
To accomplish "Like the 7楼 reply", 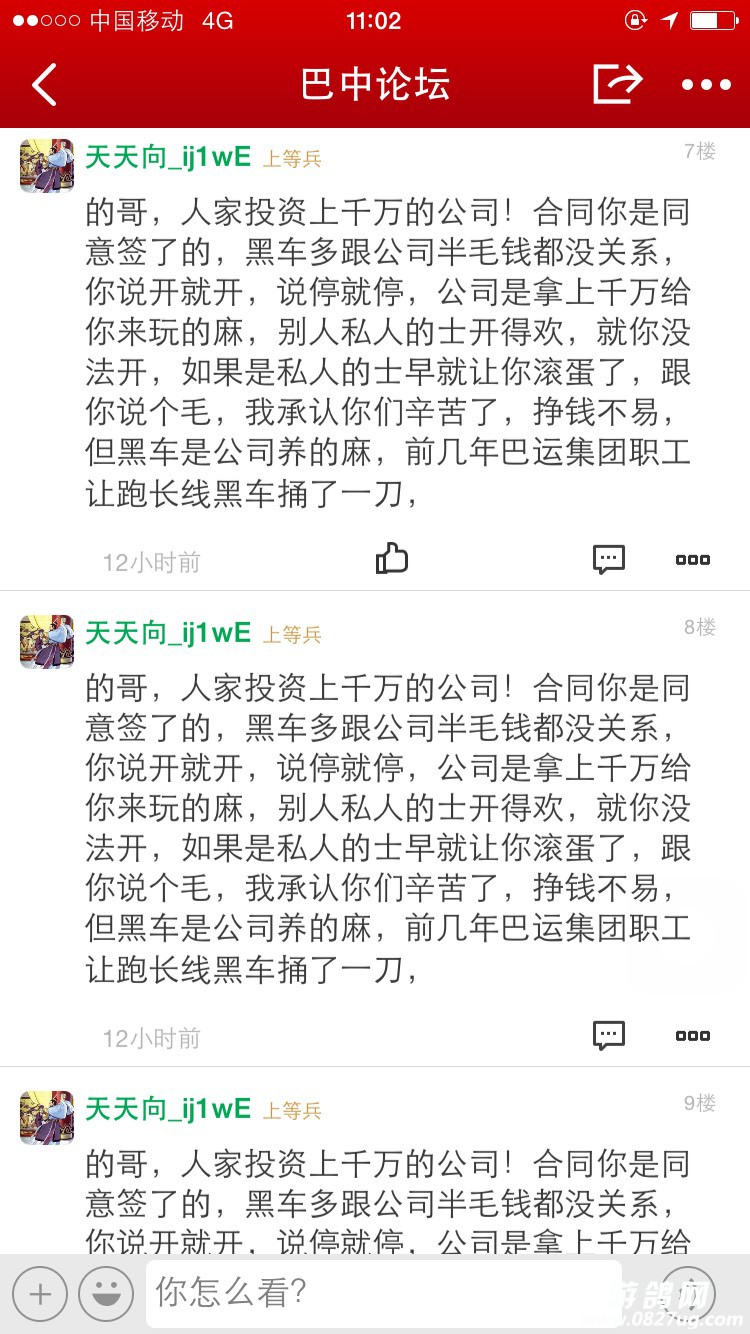I will [x=392, y=559].
